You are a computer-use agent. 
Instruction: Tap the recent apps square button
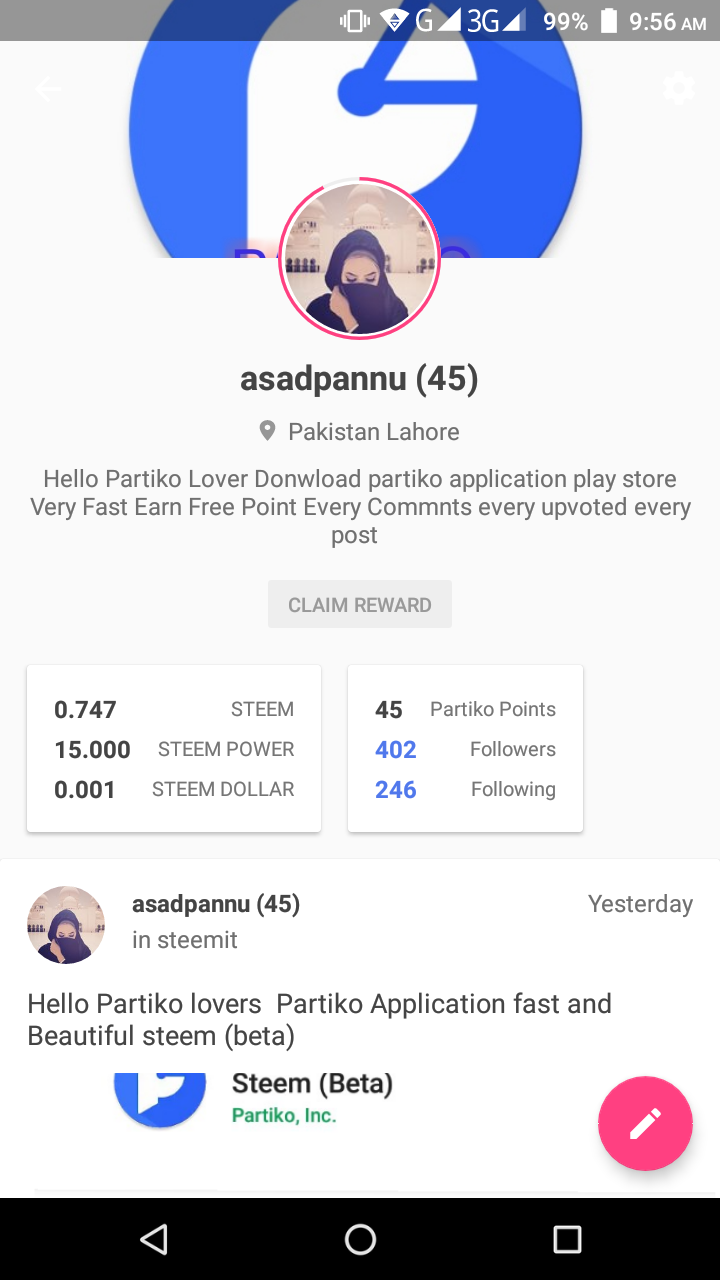(566, 1239)
